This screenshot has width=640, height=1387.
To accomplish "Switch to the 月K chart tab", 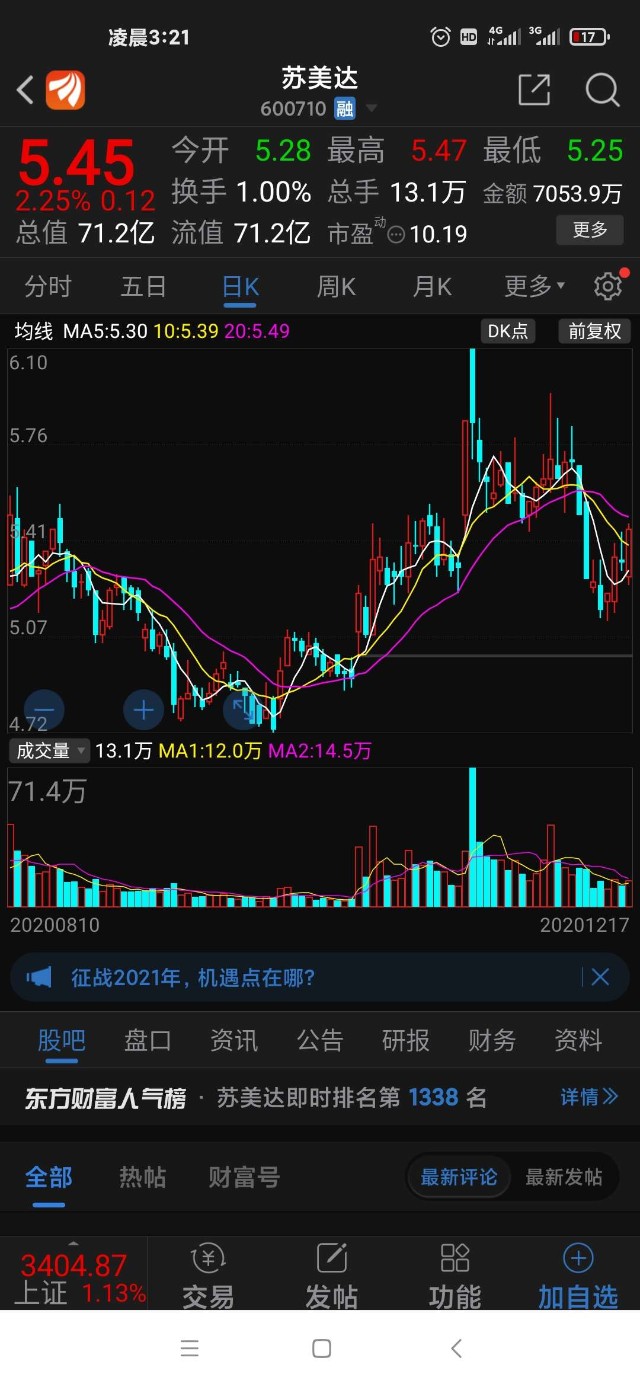I will [432, 287].
